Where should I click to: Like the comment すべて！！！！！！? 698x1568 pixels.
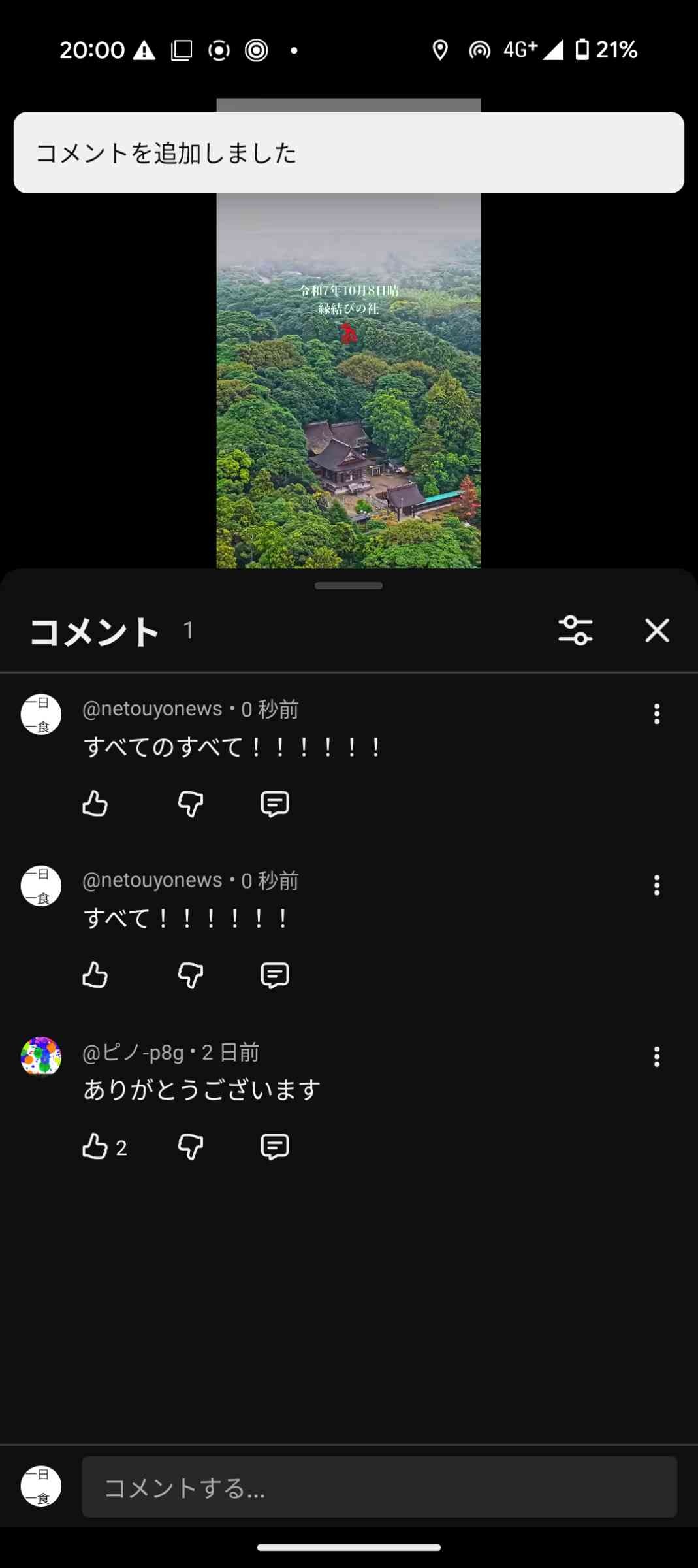coord(95,975)
